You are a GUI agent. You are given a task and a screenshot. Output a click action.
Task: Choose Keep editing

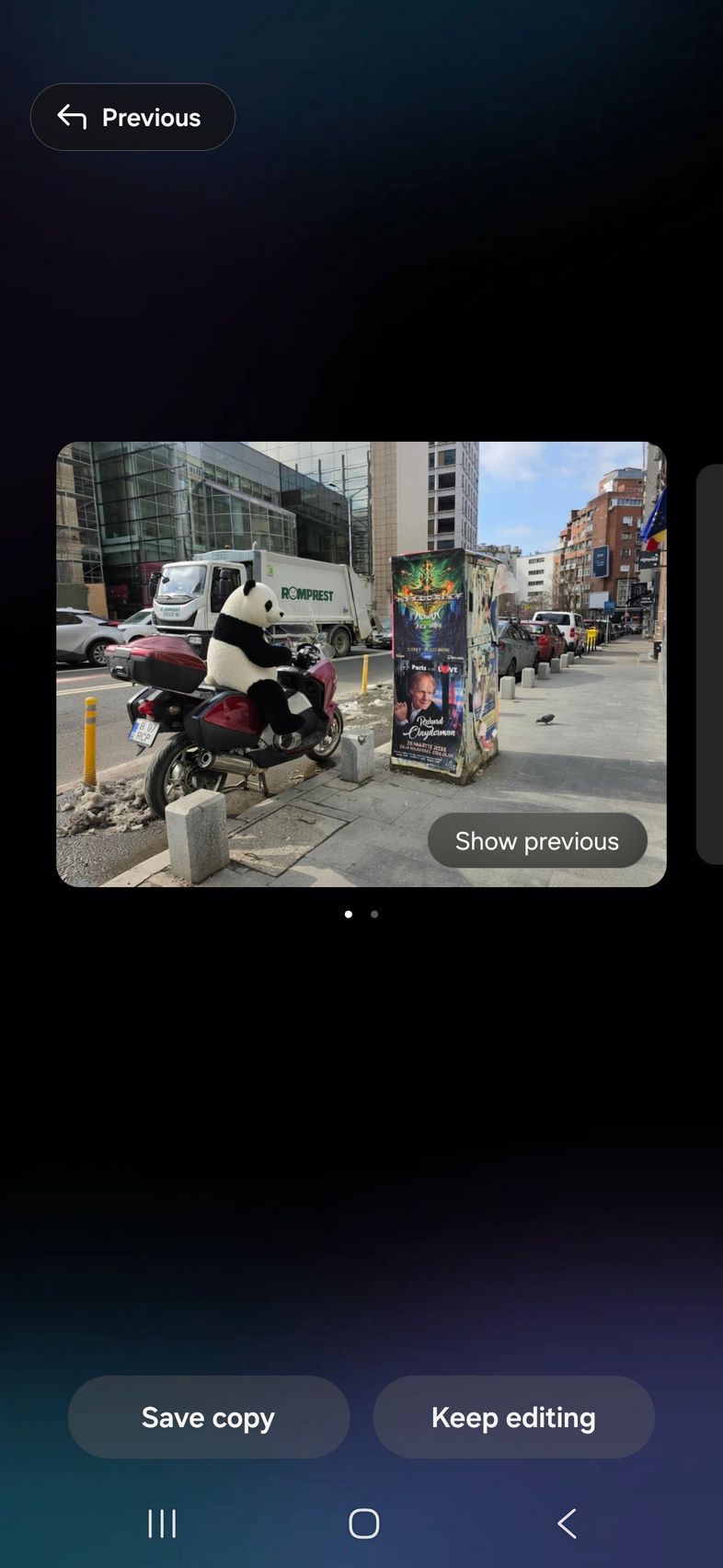click(513, 1417)
